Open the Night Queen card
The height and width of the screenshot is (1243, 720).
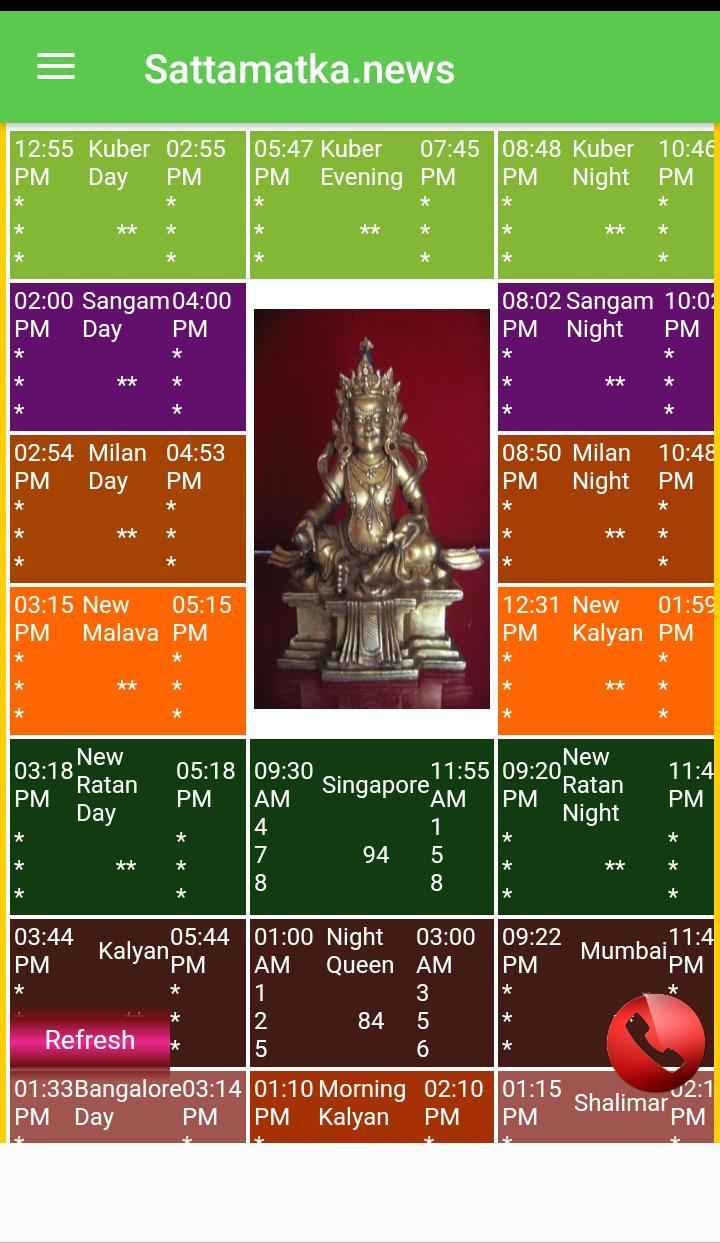pyautogui.click(x=371, y=993)
